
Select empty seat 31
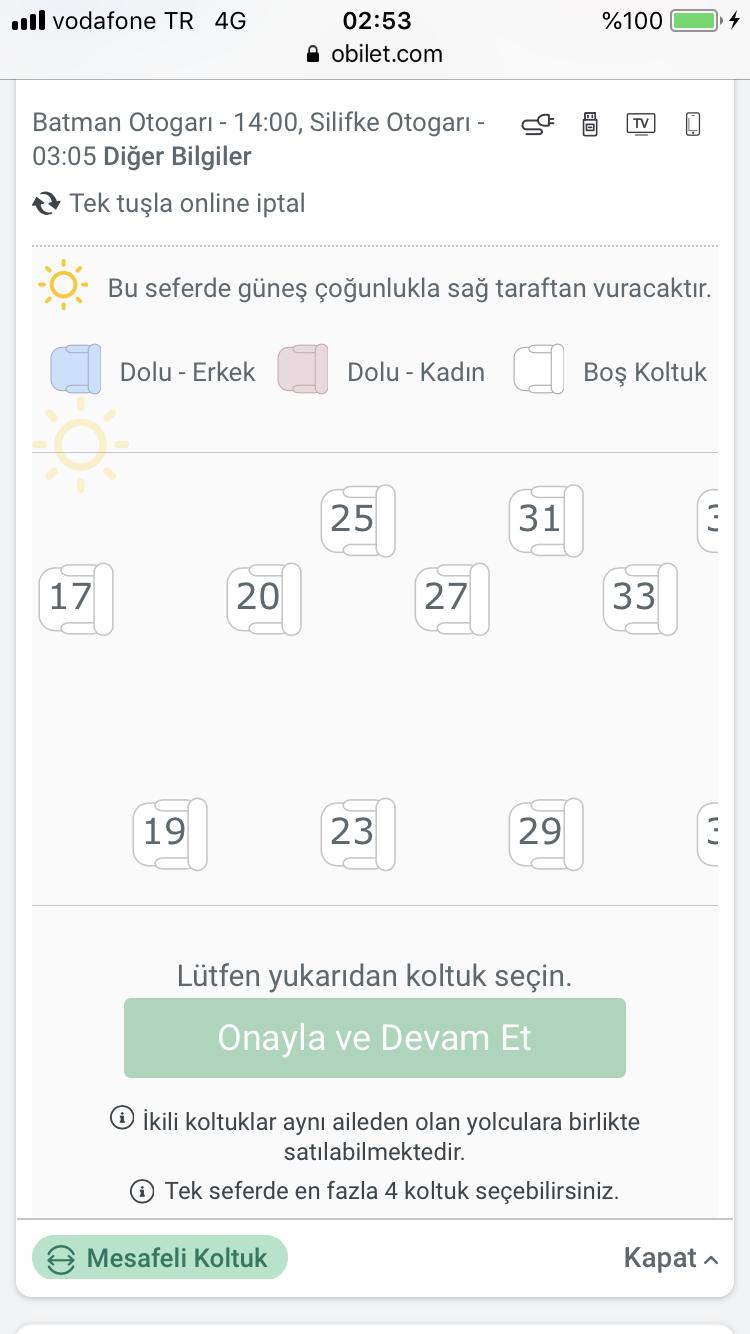coord(546,520)
